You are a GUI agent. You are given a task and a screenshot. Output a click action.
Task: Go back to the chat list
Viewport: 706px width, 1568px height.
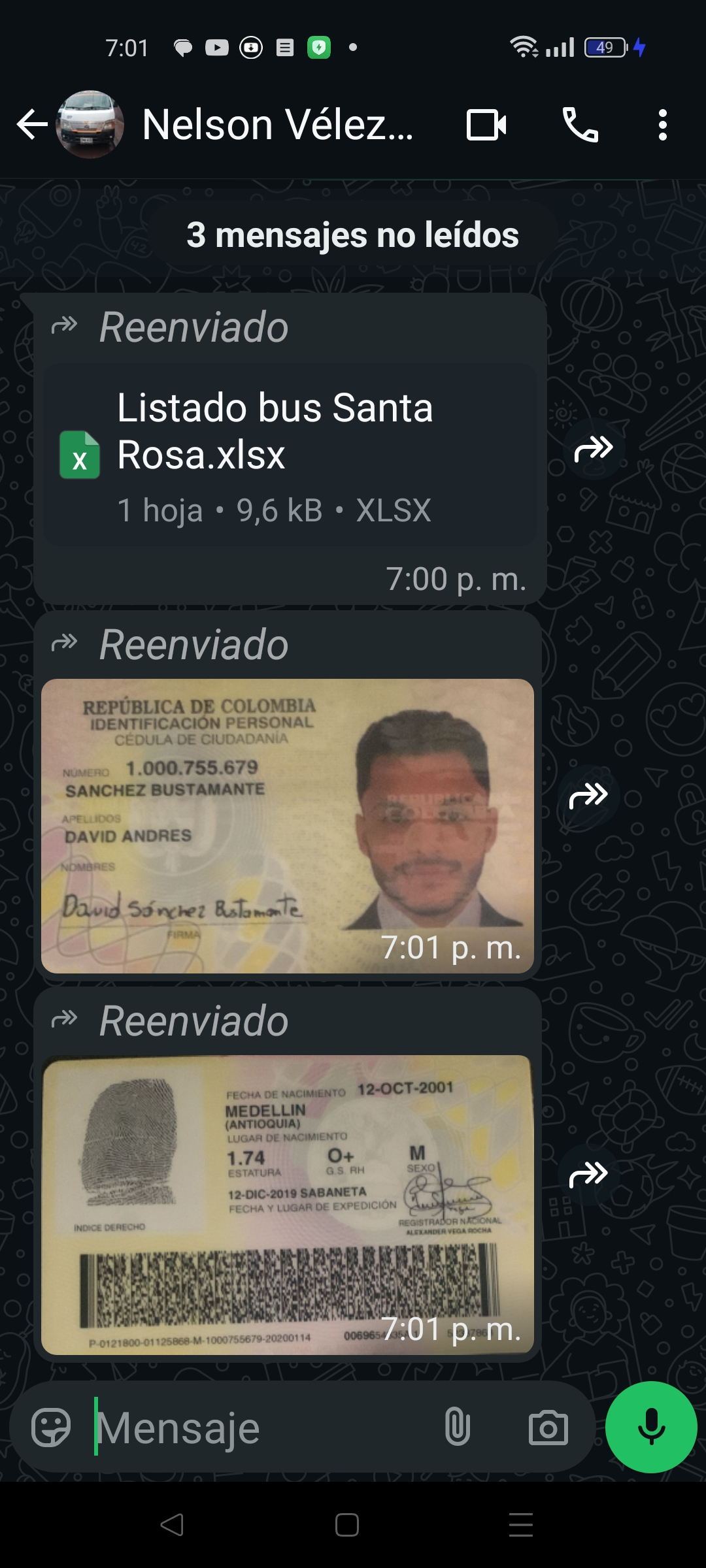coord(31,124)
